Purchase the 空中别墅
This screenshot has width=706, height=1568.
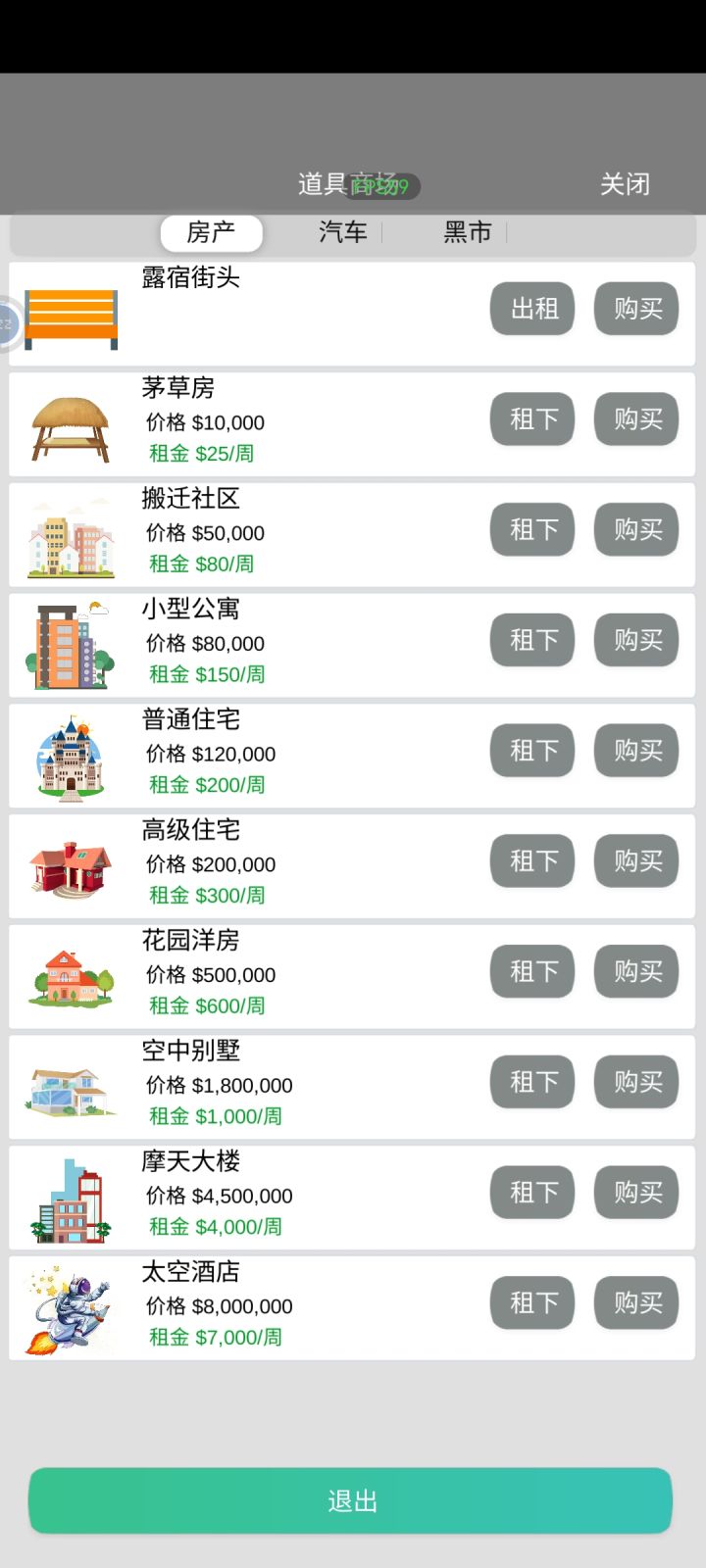(636, 1082)
